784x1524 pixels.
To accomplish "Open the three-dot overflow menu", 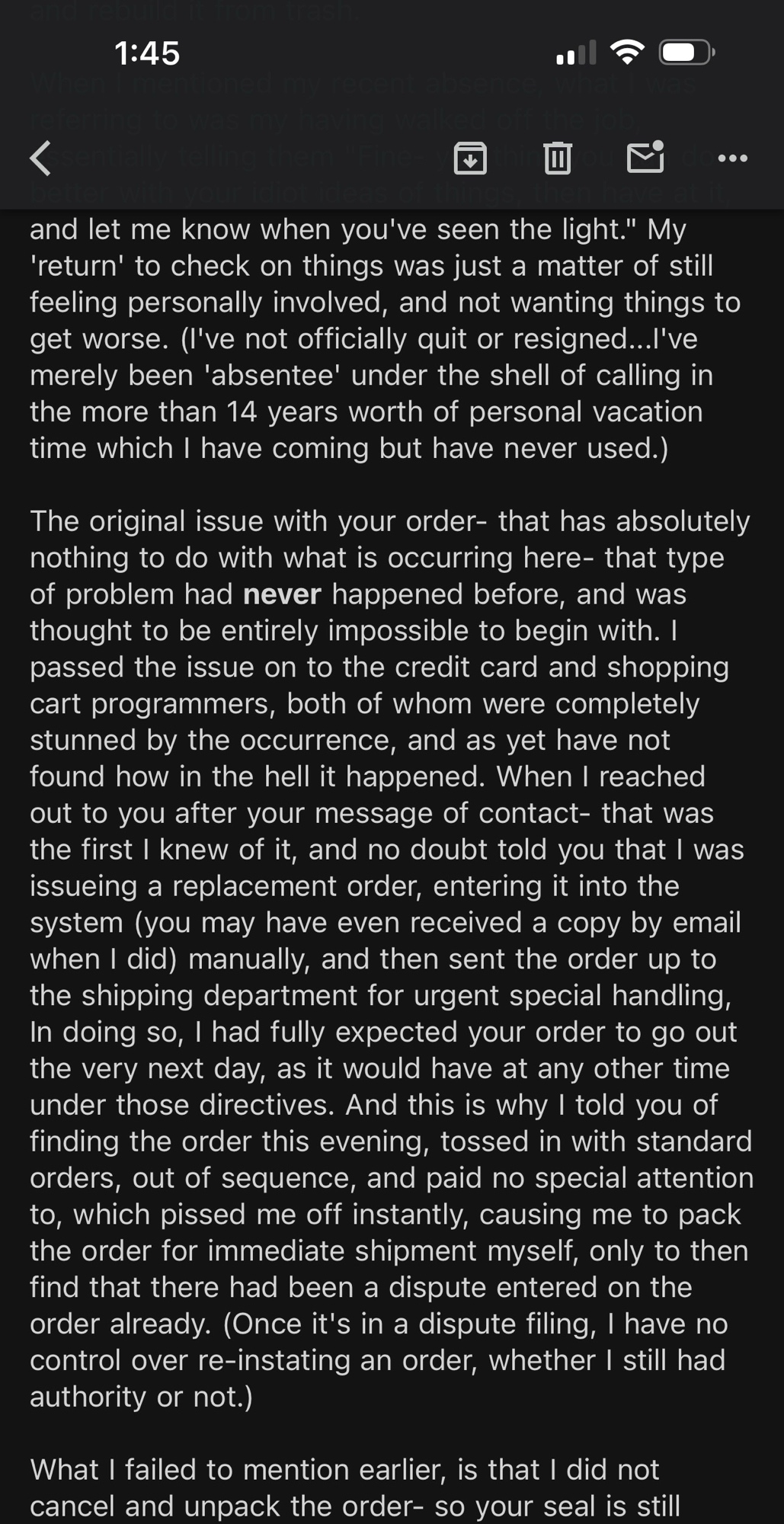I will pos(733,158).
